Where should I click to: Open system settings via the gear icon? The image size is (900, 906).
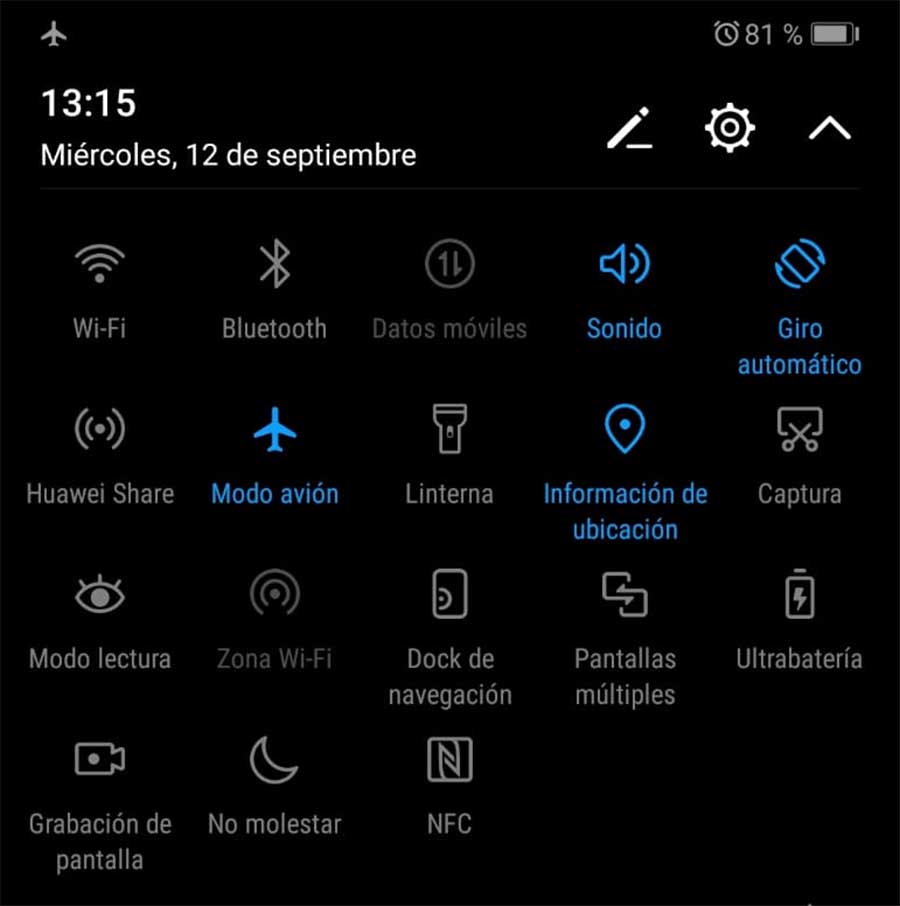729,128
